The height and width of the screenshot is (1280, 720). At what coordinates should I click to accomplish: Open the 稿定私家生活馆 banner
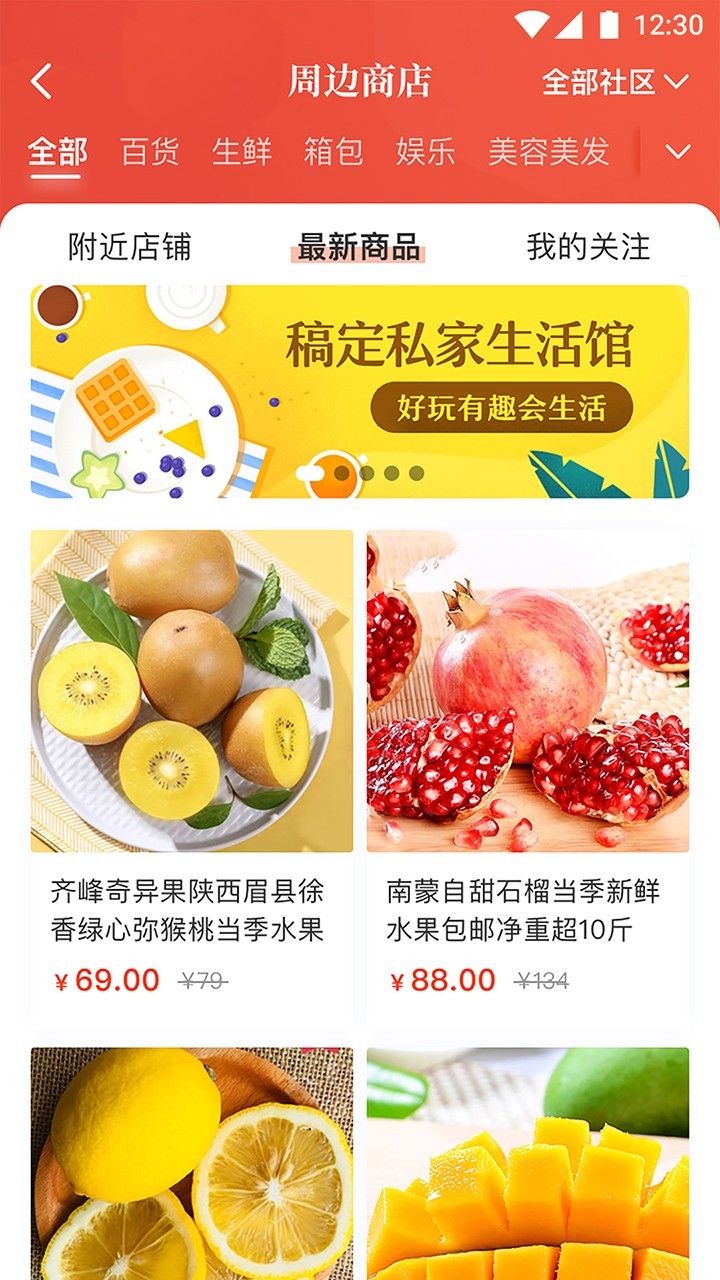click(359, 391)
